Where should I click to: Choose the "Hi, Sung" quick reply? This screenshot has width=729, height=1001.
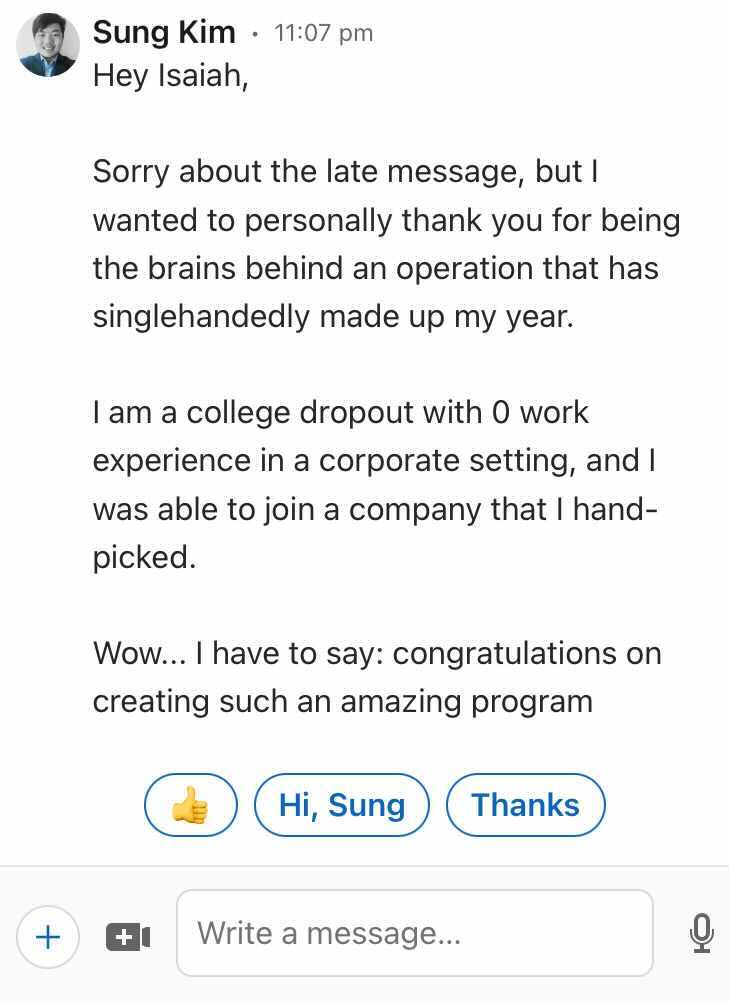pos(342,805)
